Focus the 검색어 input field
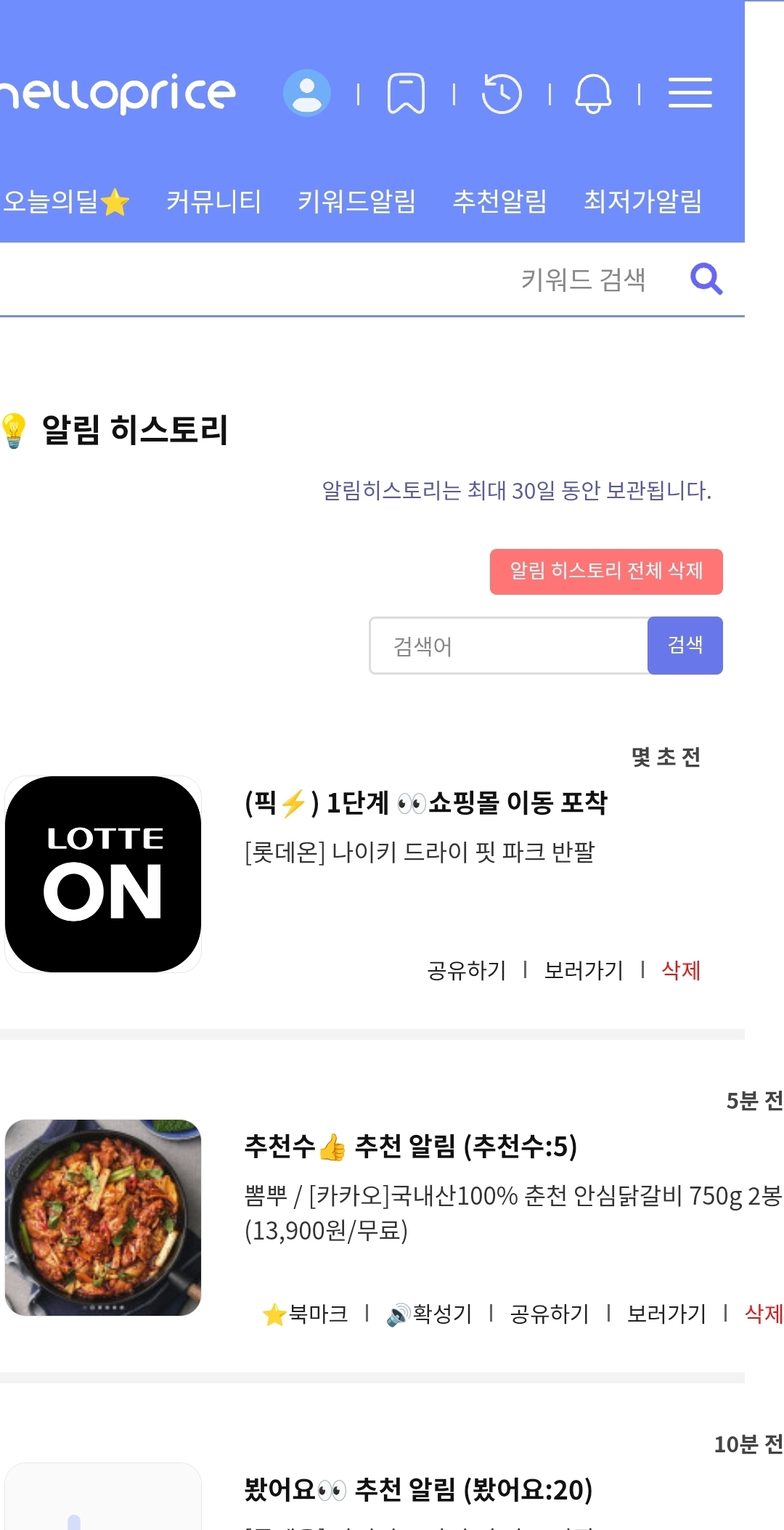The image size is (784, 1530). (x=508, y=646)
